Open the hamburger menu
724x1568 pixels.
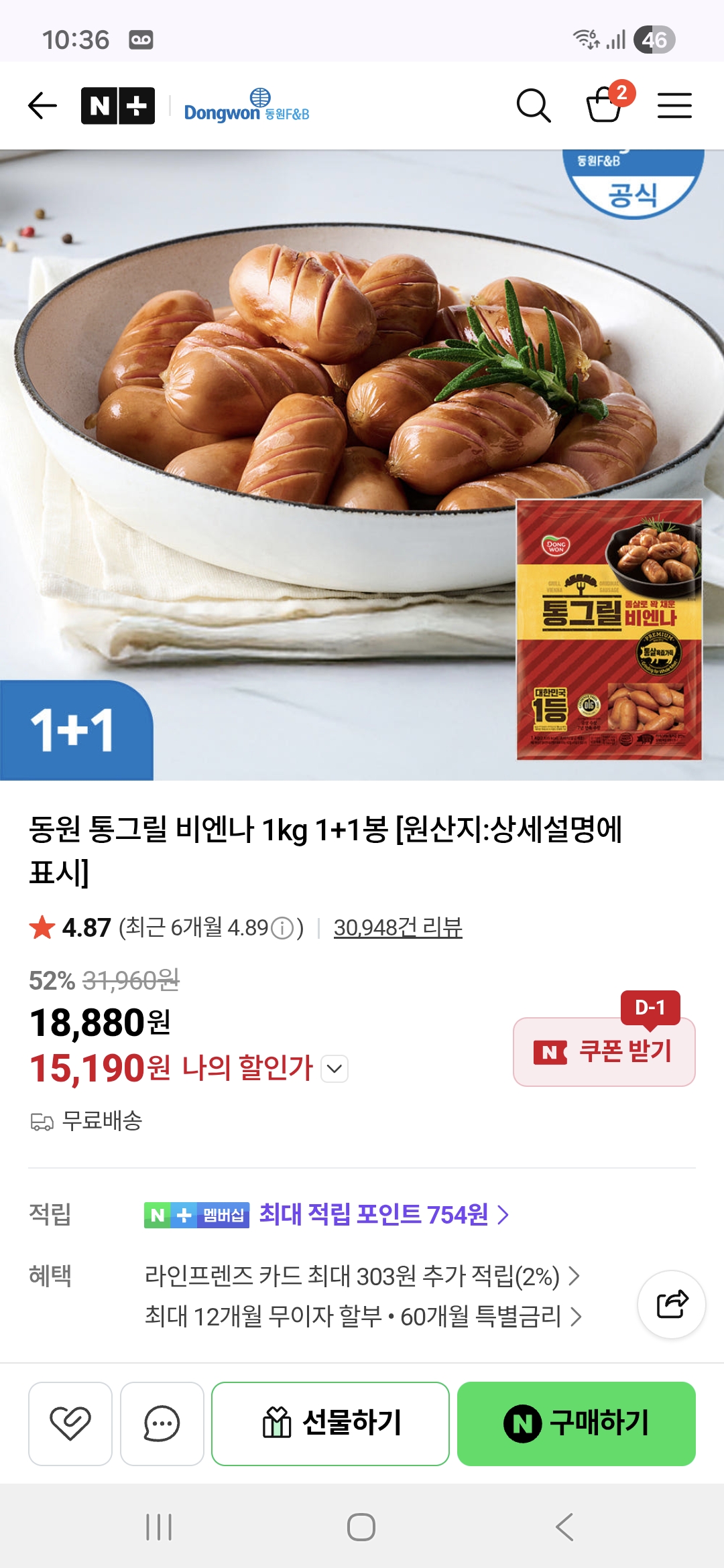(x=674, y=106)
